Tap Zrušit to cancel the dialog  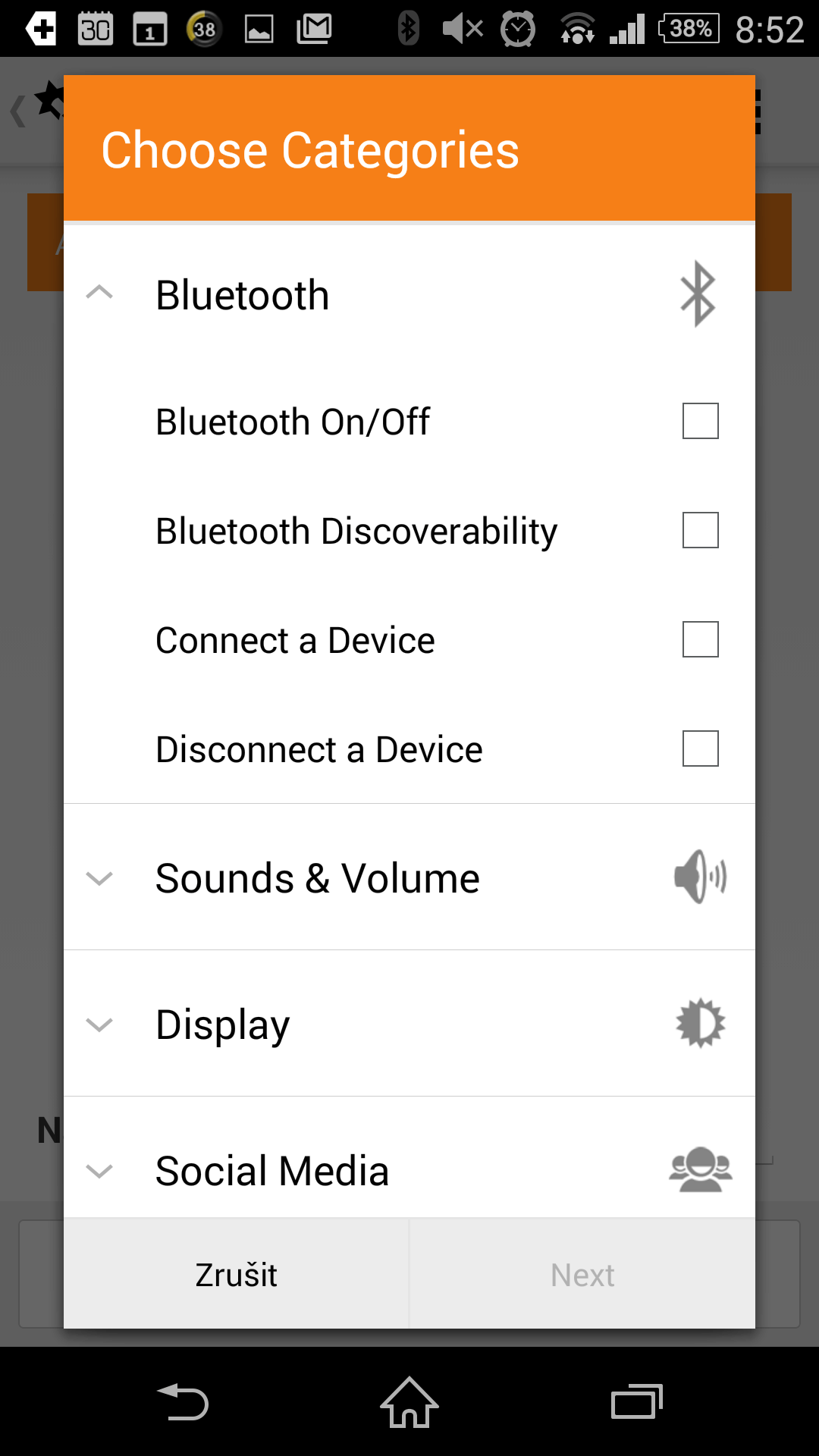237,1275
